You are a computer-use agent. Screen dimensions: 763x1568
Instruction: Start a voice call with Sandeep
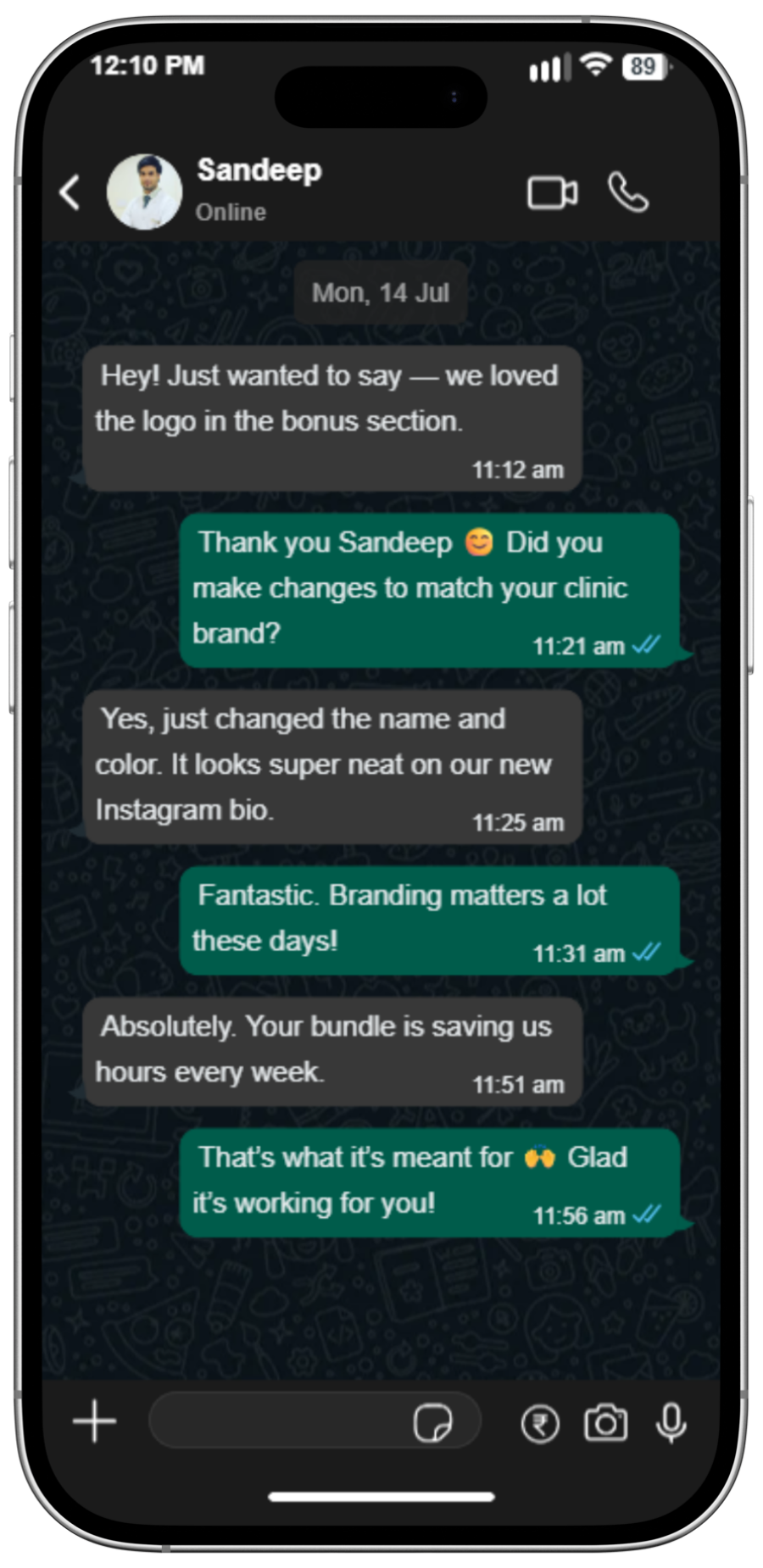click(628, 192)
